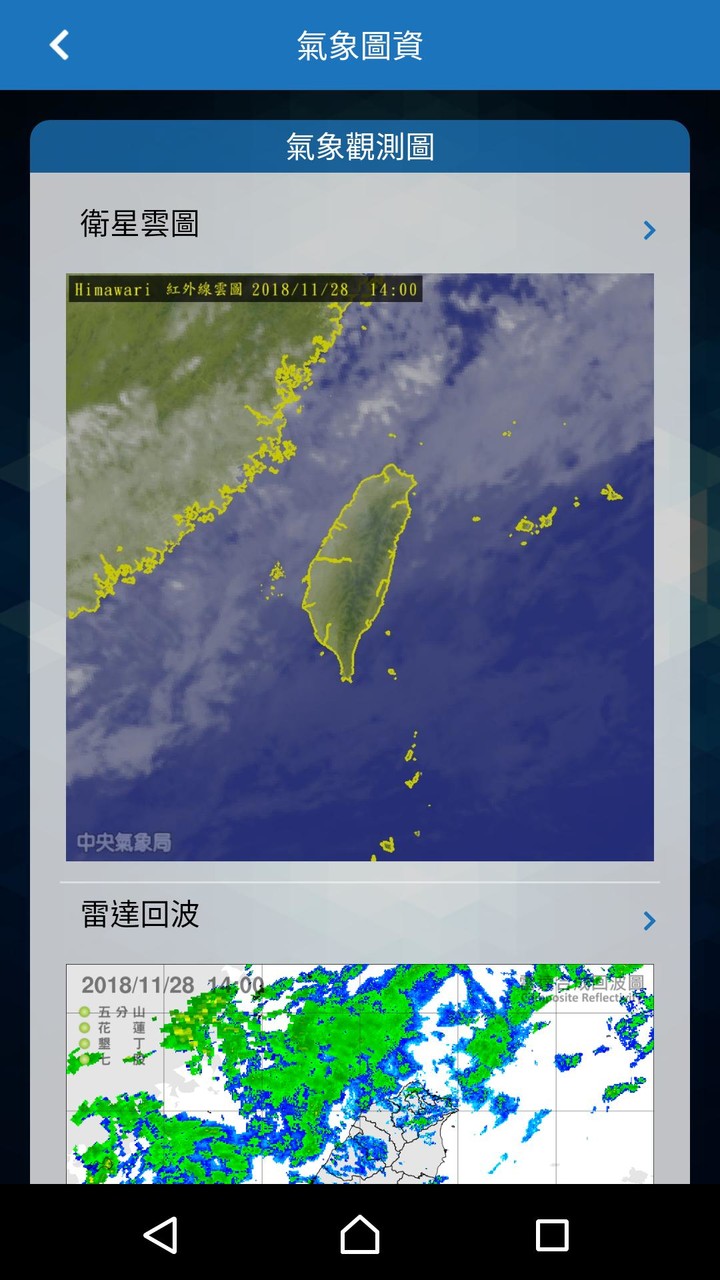Expand 衛星雲圖 using its right chevron

[648, 230]
